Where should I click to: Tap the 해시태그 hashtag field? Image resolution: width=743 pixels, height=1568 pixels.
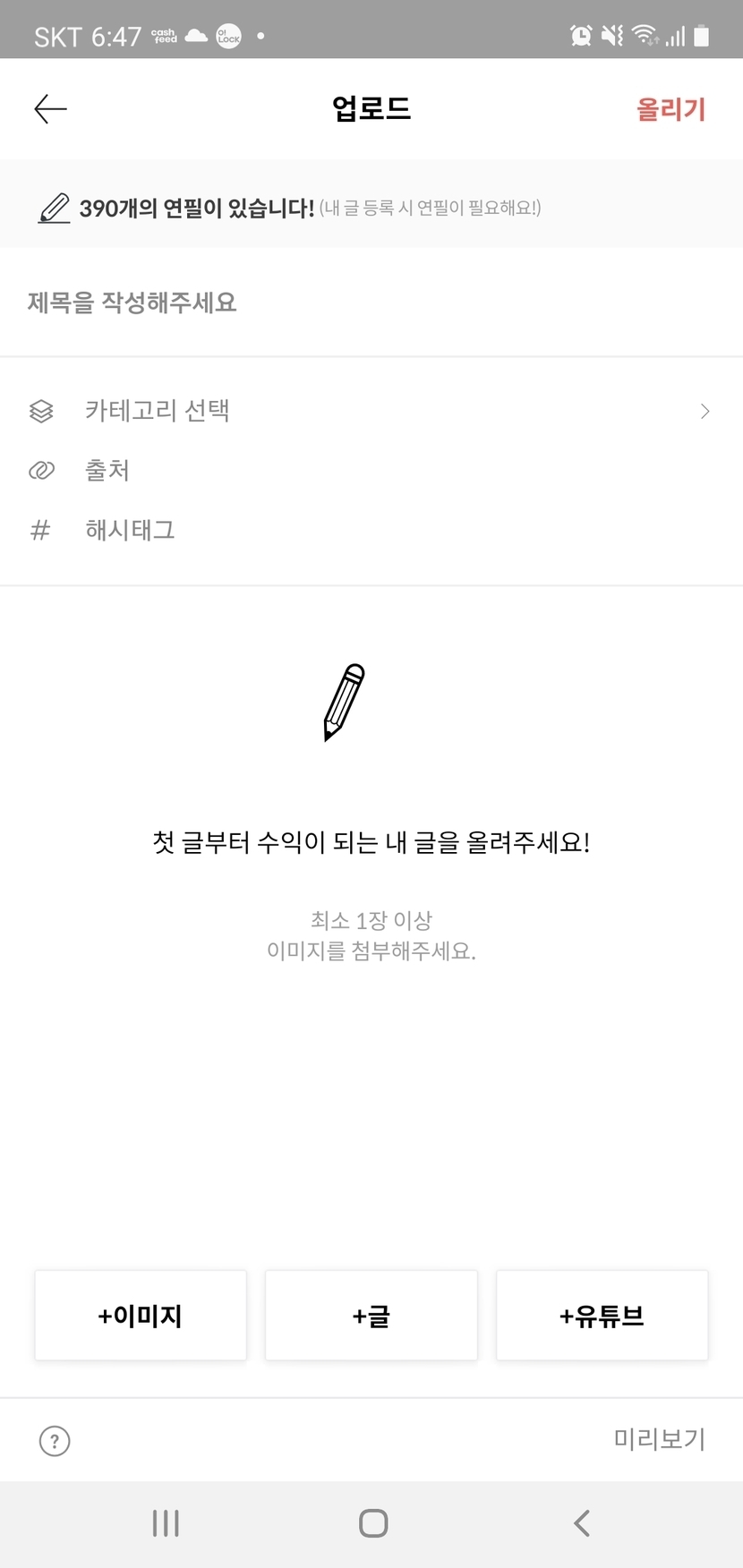[371, 530]
